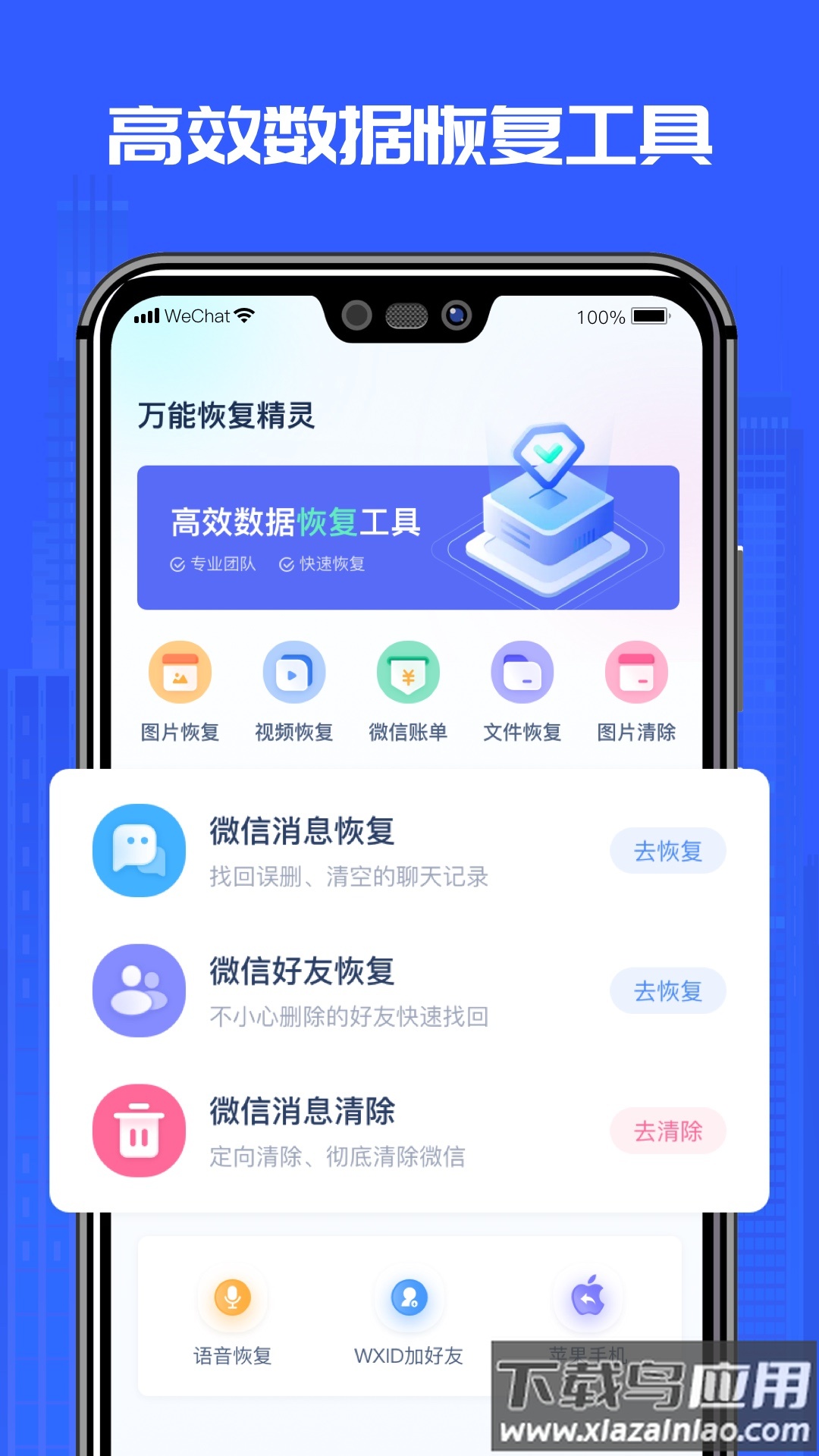Image resolution: width=819 pixels, height=1456 pixels.
Task: Open the 图片清除 picture cleanup tool
Action: [x=636, y=673]
